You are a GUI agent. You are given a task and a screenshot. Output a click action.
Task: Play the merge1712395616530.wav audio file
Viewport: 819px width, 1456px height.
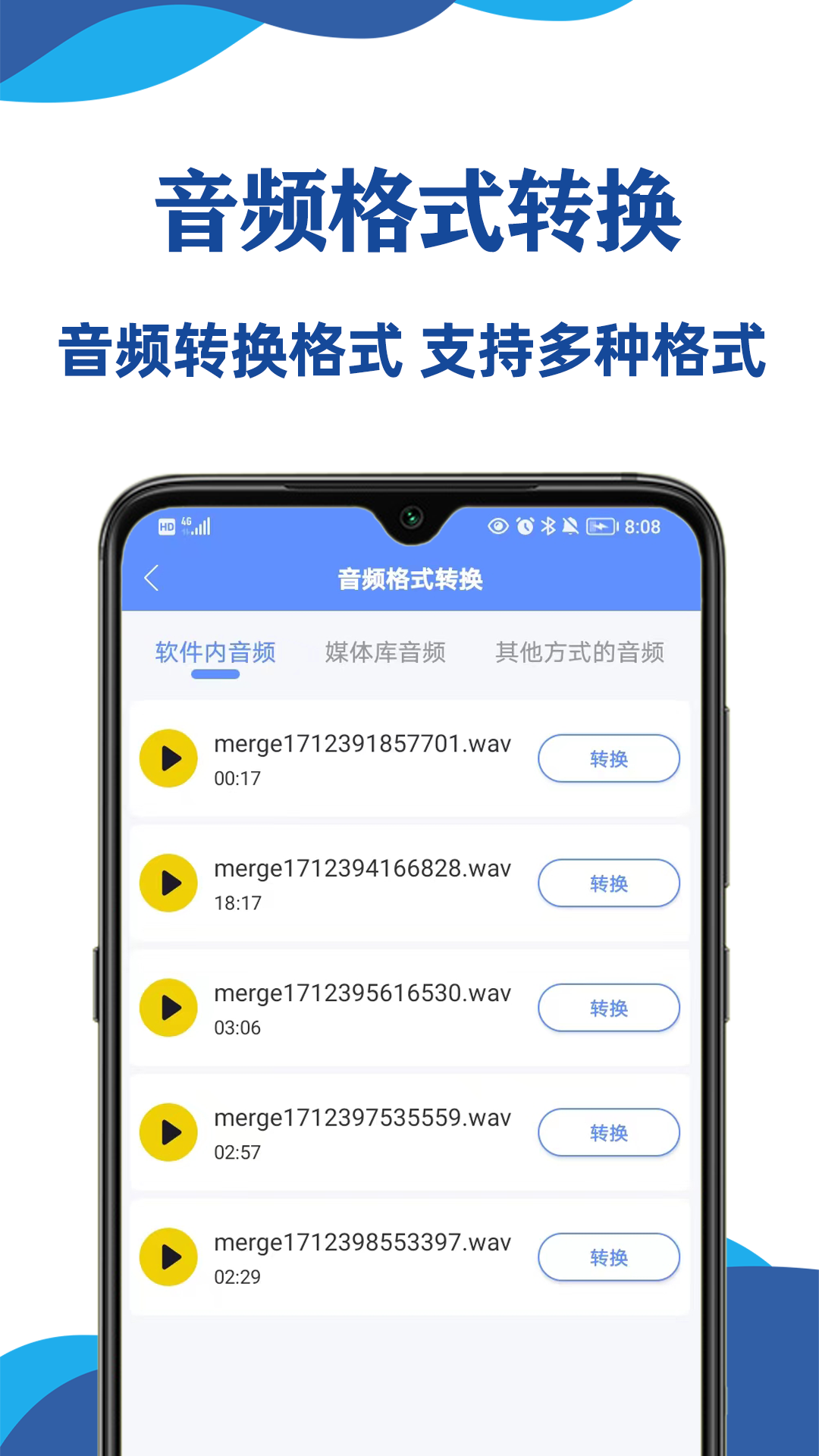(x=168, y=1008)
